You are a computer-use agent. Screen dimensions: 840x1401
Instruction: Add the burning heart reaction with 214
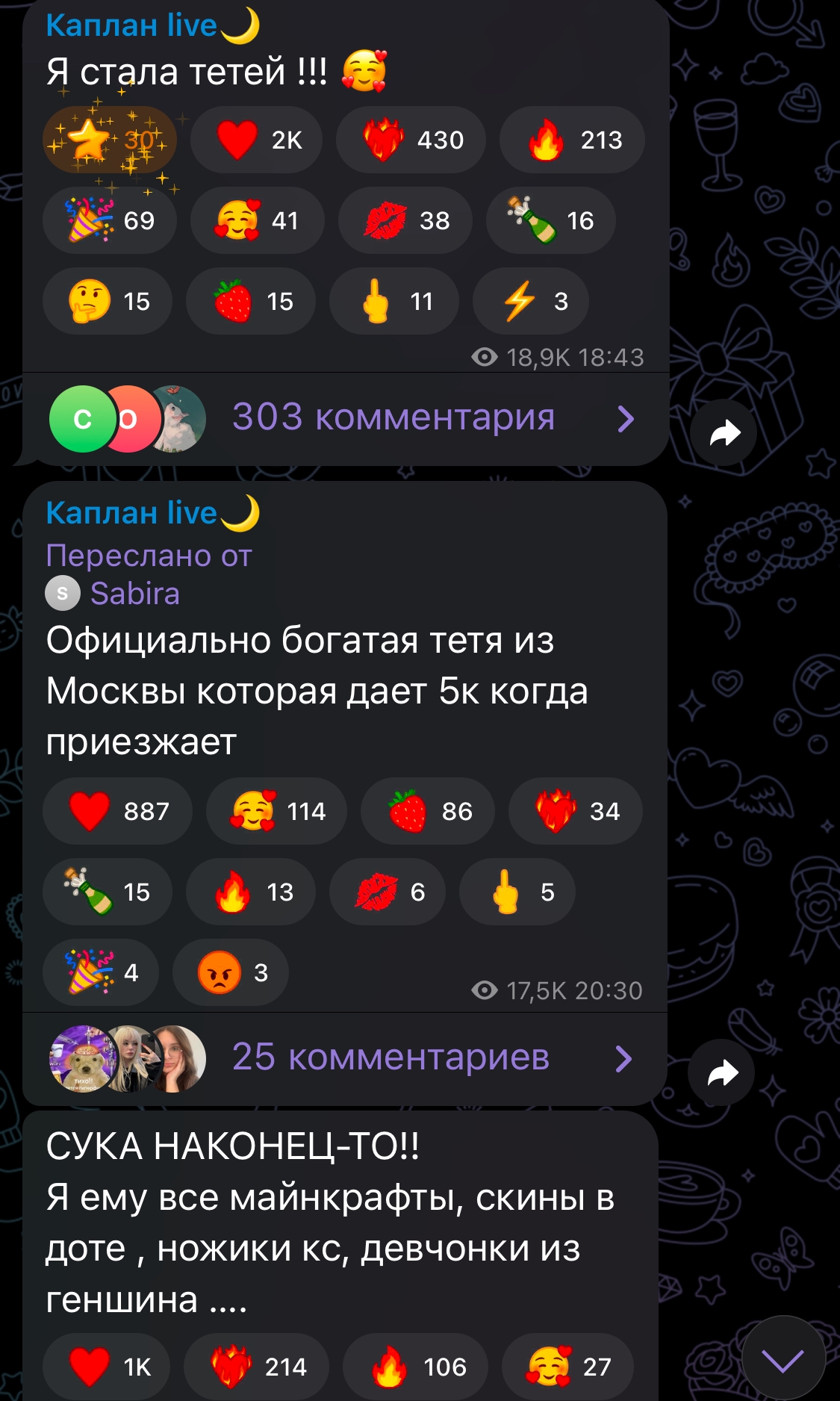(x=256, y=1367)
